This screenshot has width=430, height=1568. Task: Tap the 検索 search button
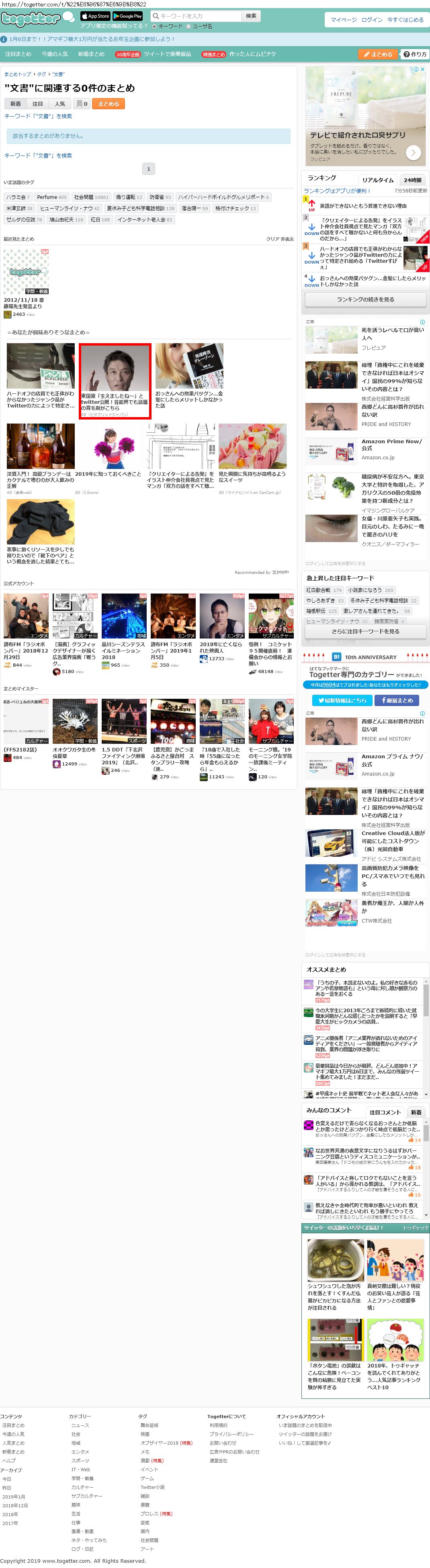(x=251, y=16)
